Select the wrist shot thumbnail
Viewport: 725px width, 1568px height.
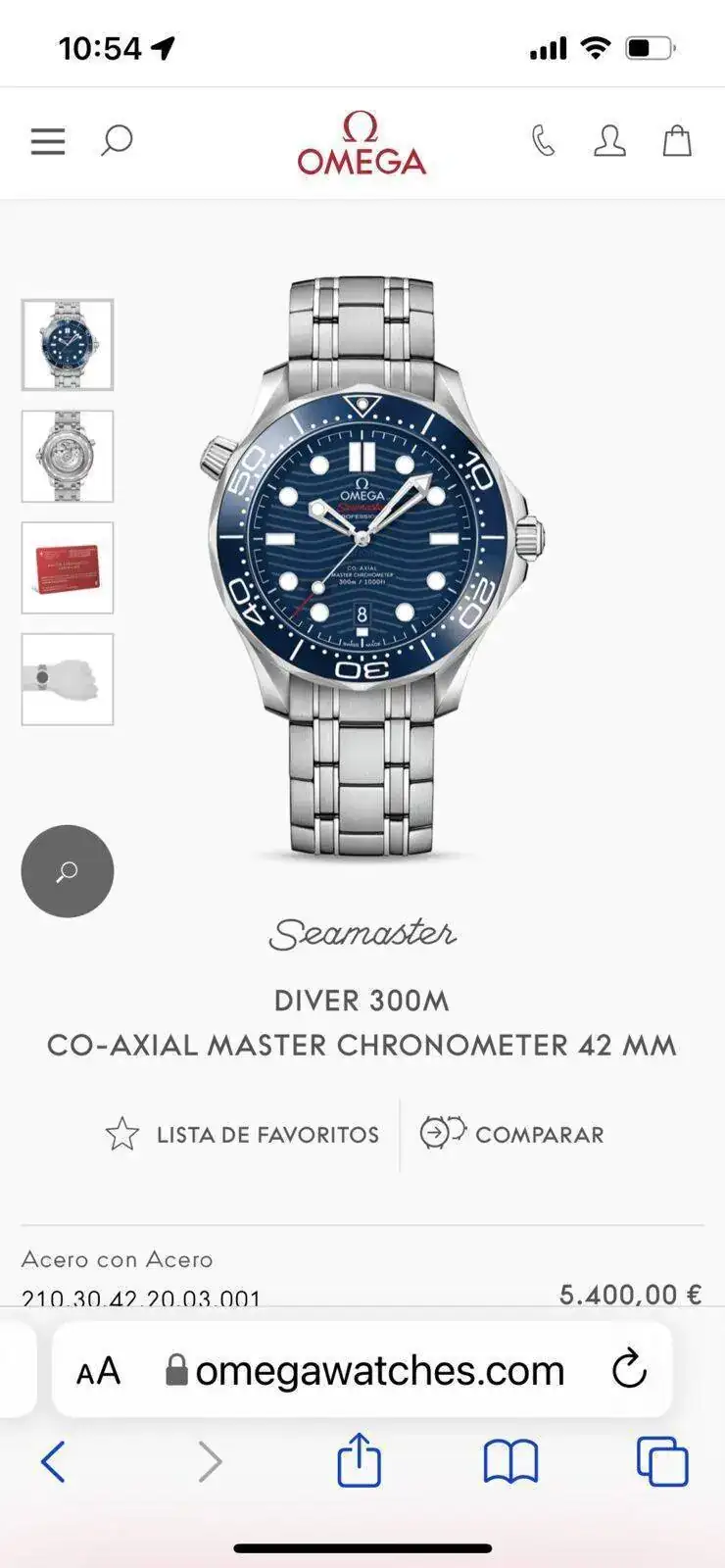[68, 679]
